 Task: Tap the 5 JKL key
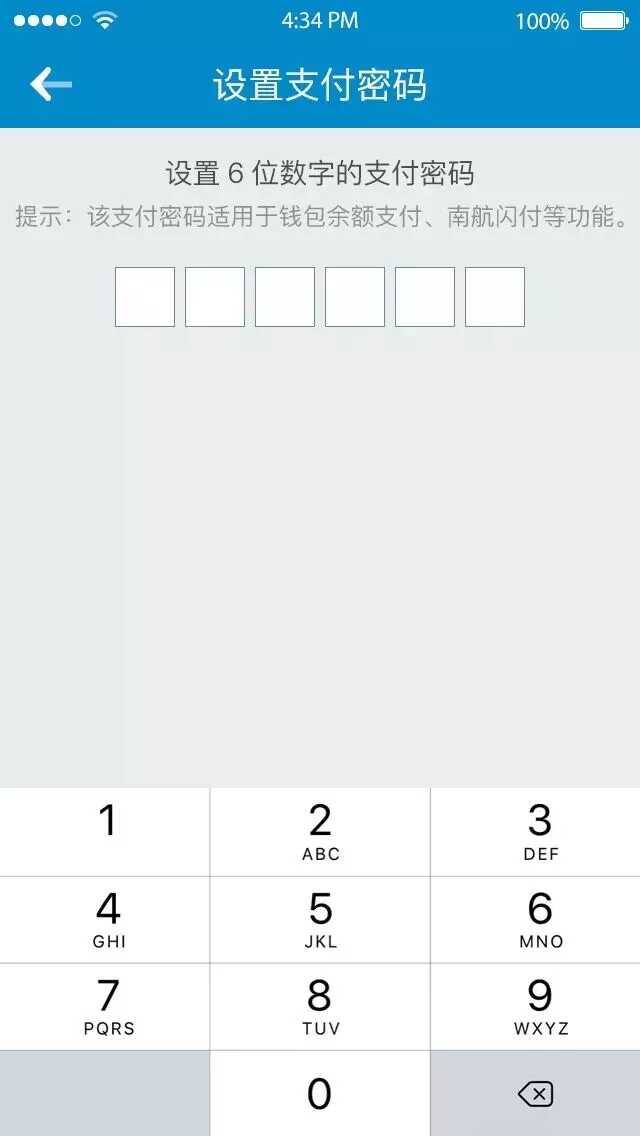(x=320, y=919)
